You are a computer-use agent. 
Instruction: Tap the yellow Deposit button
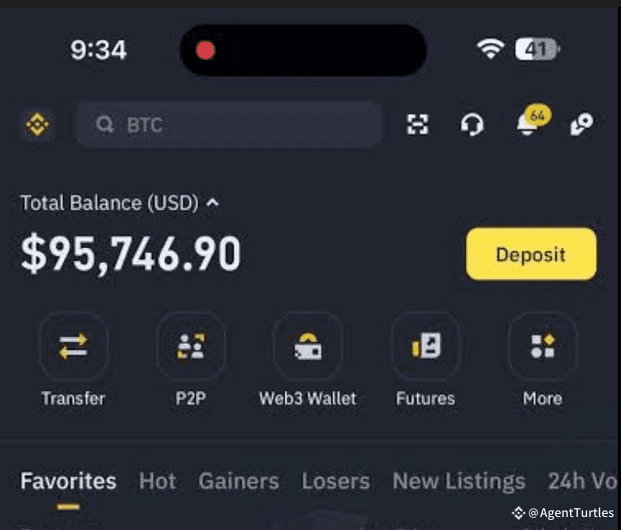(x=531, y=254)
